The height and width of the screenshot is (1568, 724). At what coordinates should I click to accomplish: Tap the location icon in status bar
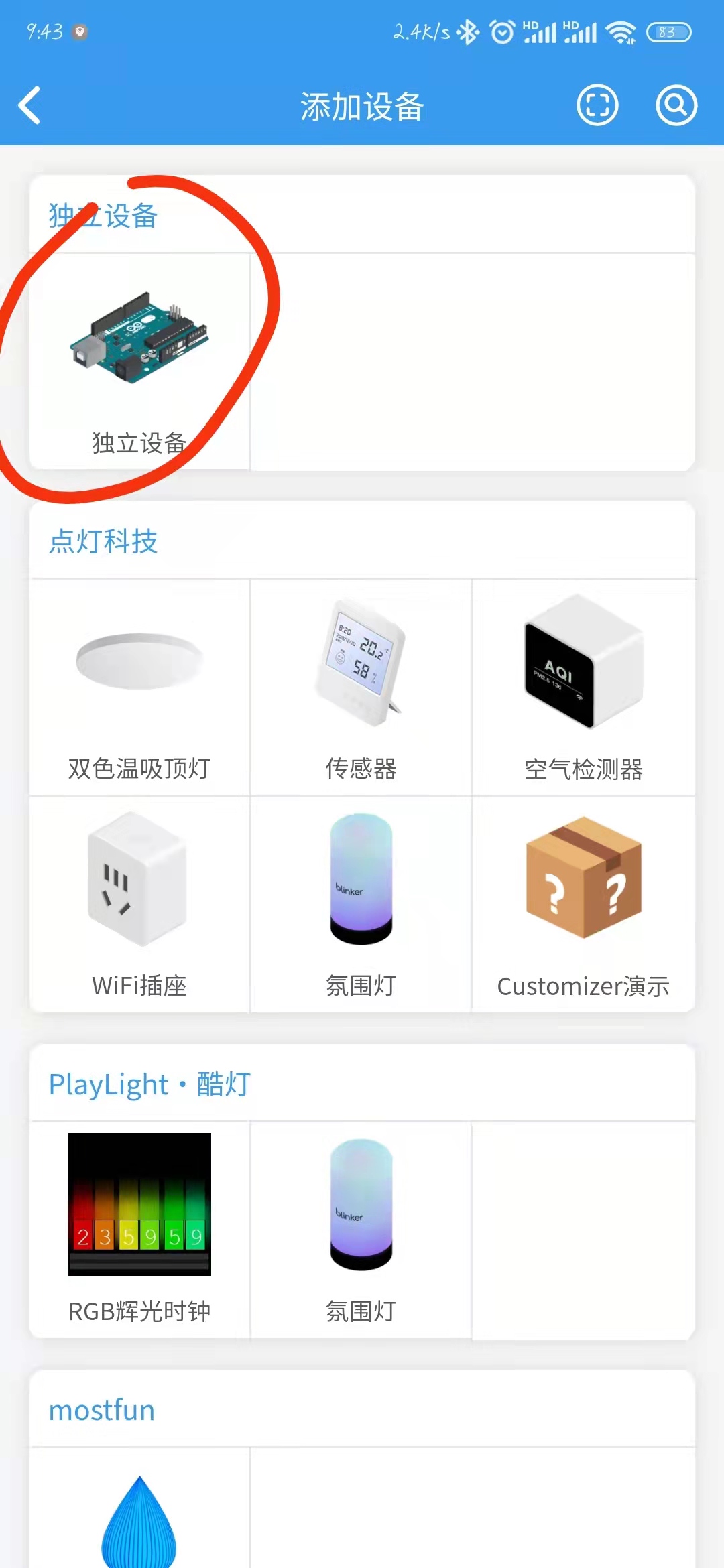click(80, 31)
